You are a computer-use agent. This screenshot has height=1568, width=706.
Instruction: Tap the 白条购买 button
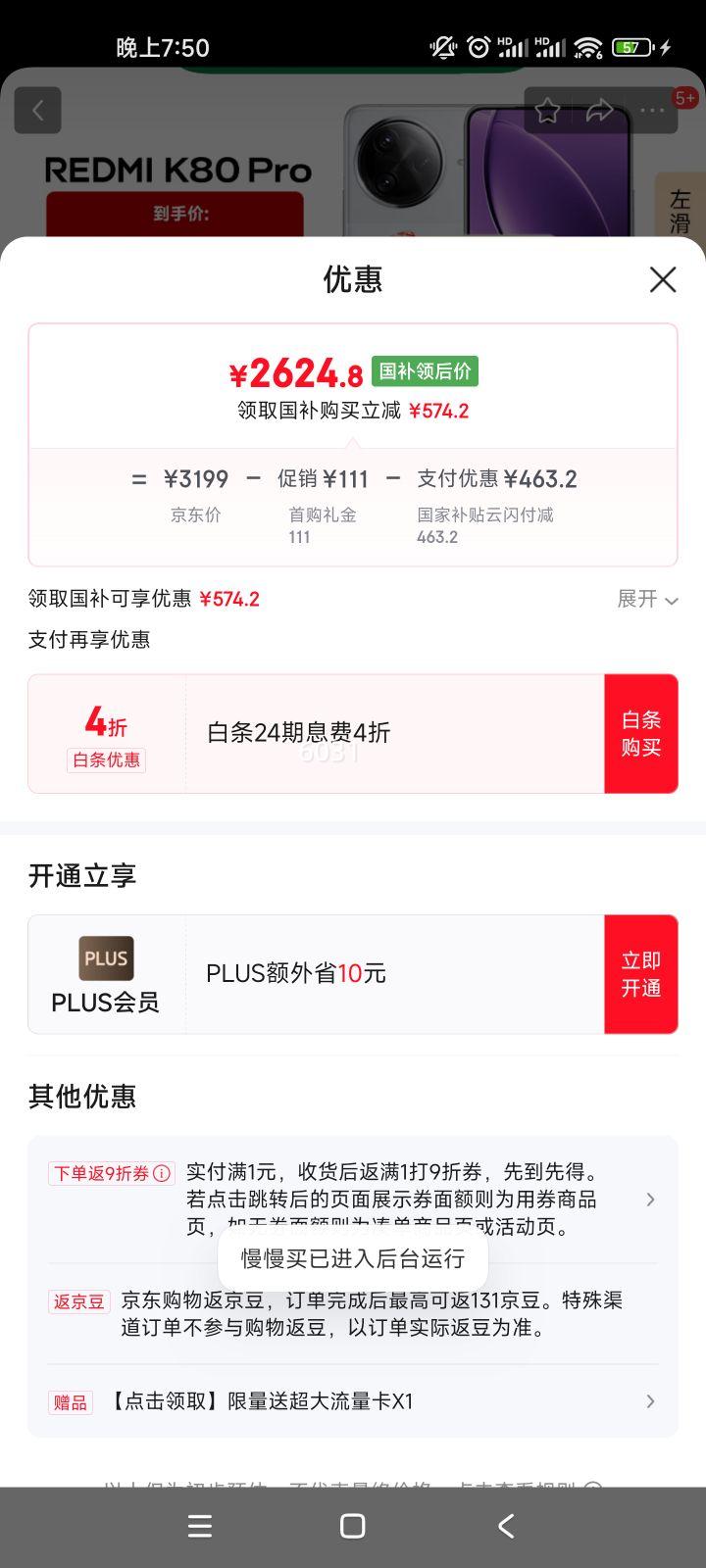(640, 733)
